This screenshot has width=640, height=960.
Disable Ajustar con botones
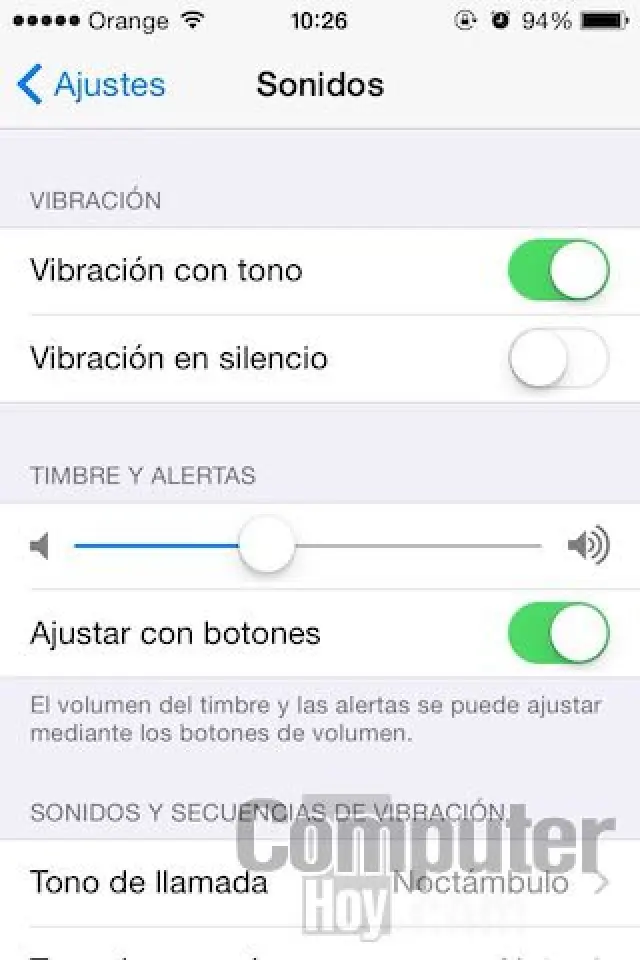pos(558,633)
